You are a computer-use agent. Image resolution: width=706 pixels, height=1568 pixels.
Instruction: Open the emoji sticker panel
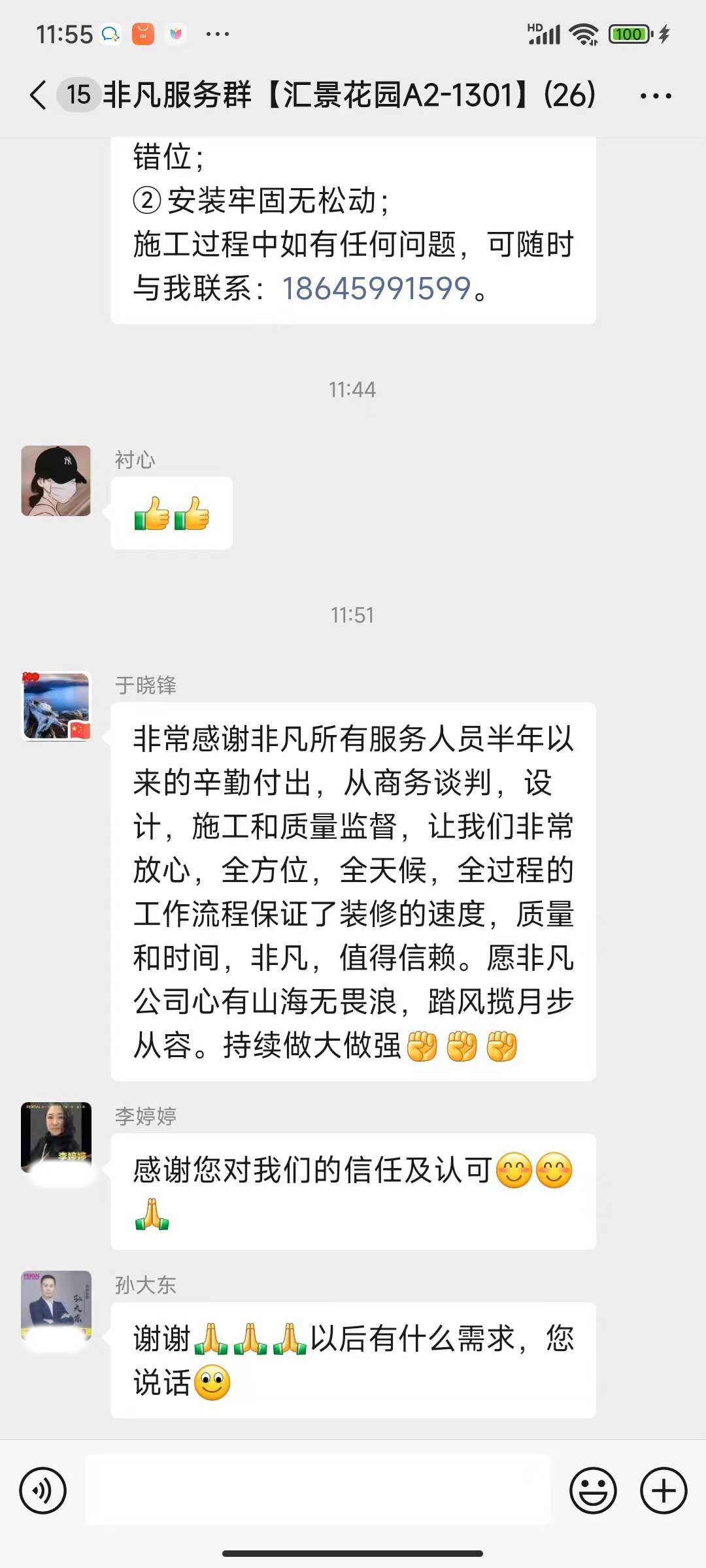pos(593,1490)
